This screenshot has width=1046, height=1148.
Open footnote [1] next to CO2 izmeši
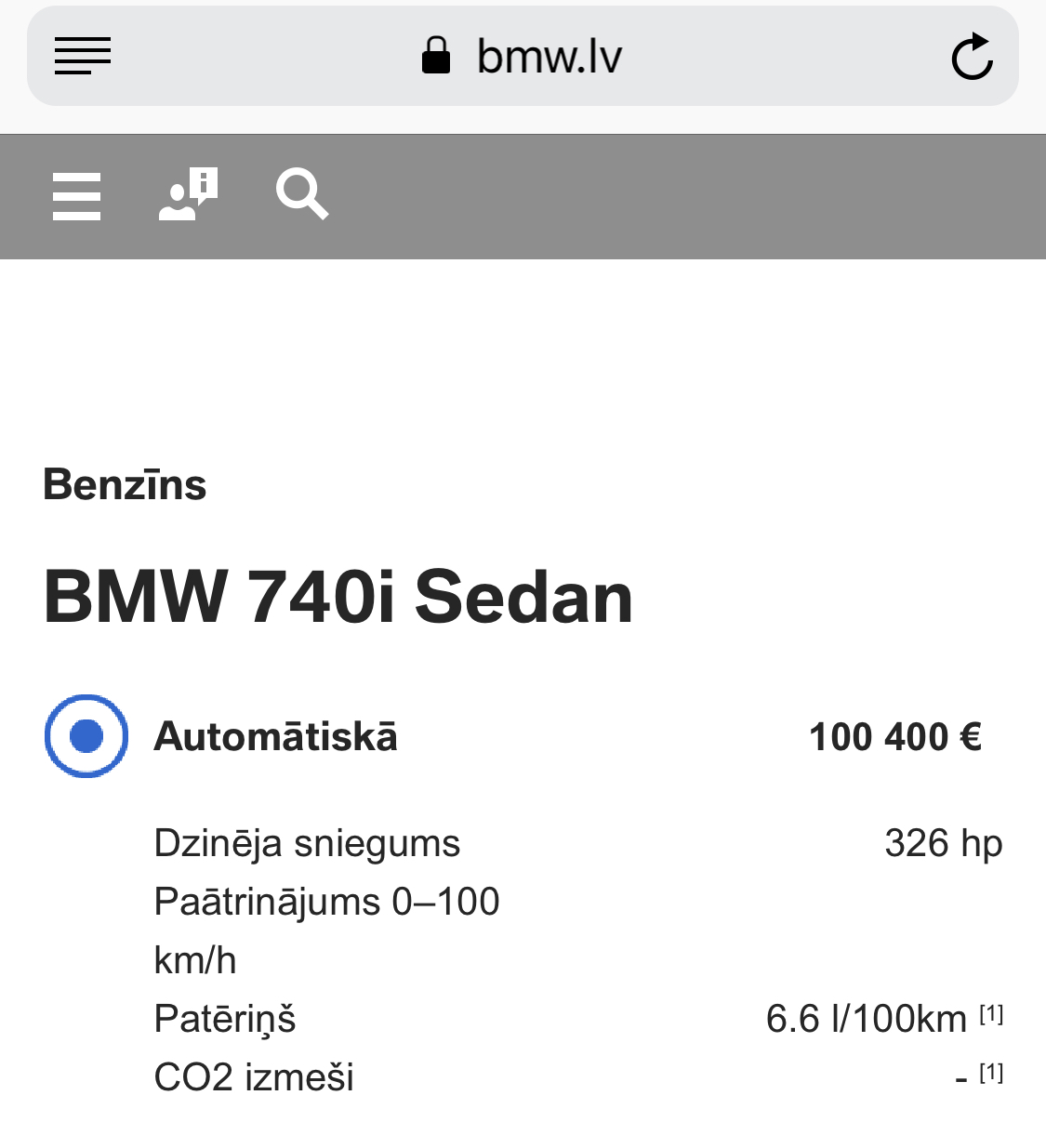[991, 1073]
